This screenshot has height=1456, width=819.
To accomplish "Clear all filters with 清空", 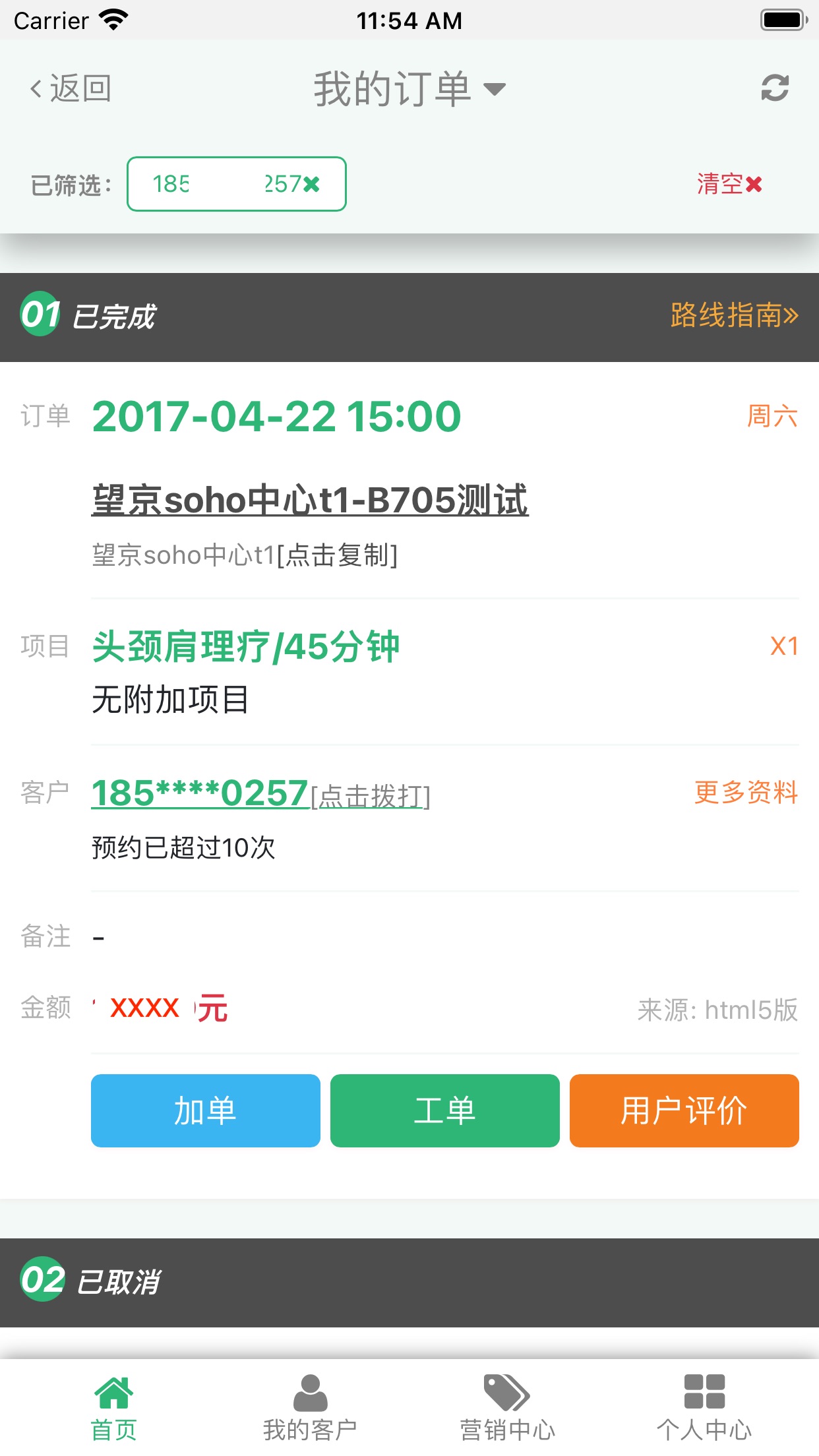I will 729,185.
